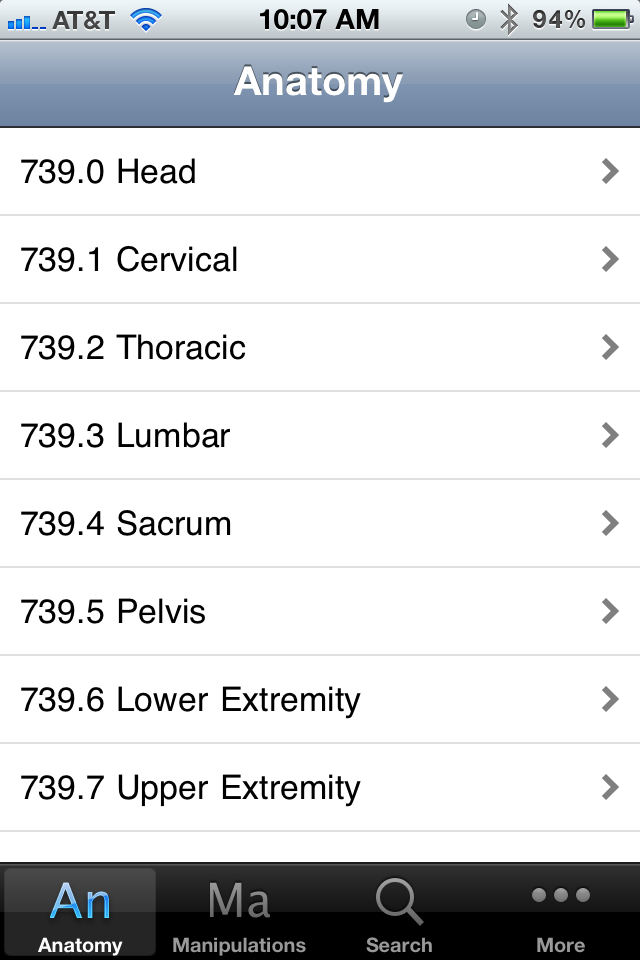The image size is (640, 960).
Task: Open the 739.7 Upper Extremity entry
Action: pos(320,788)
